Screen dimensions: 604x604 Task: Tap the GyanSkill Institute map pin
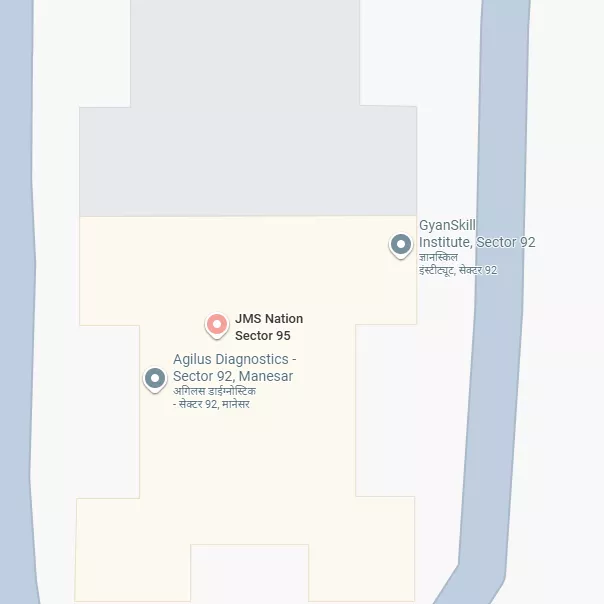click(x=401, y=244)
